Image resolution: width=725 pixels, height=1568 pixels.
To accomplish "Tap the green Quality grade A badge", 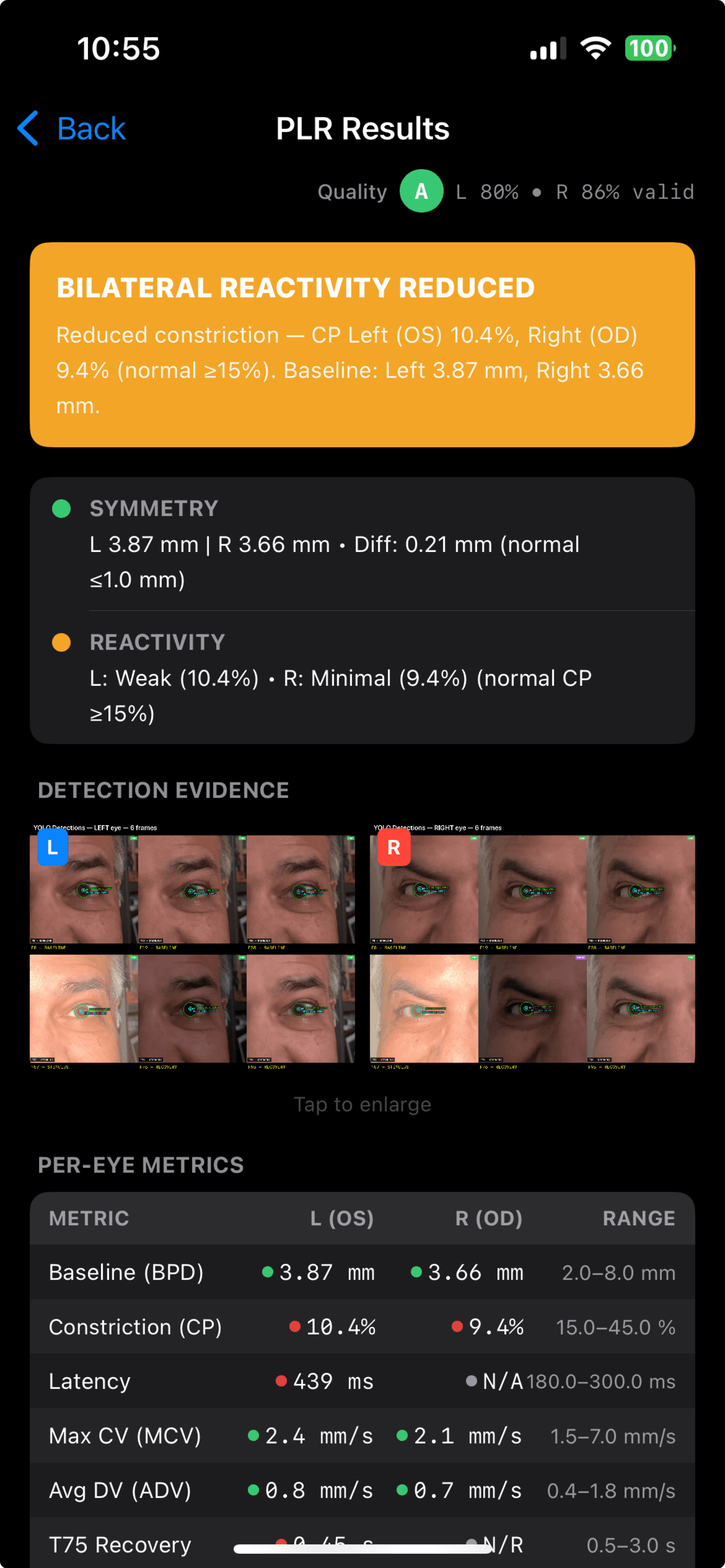I will pyautogui.click(x=422, y=192).
